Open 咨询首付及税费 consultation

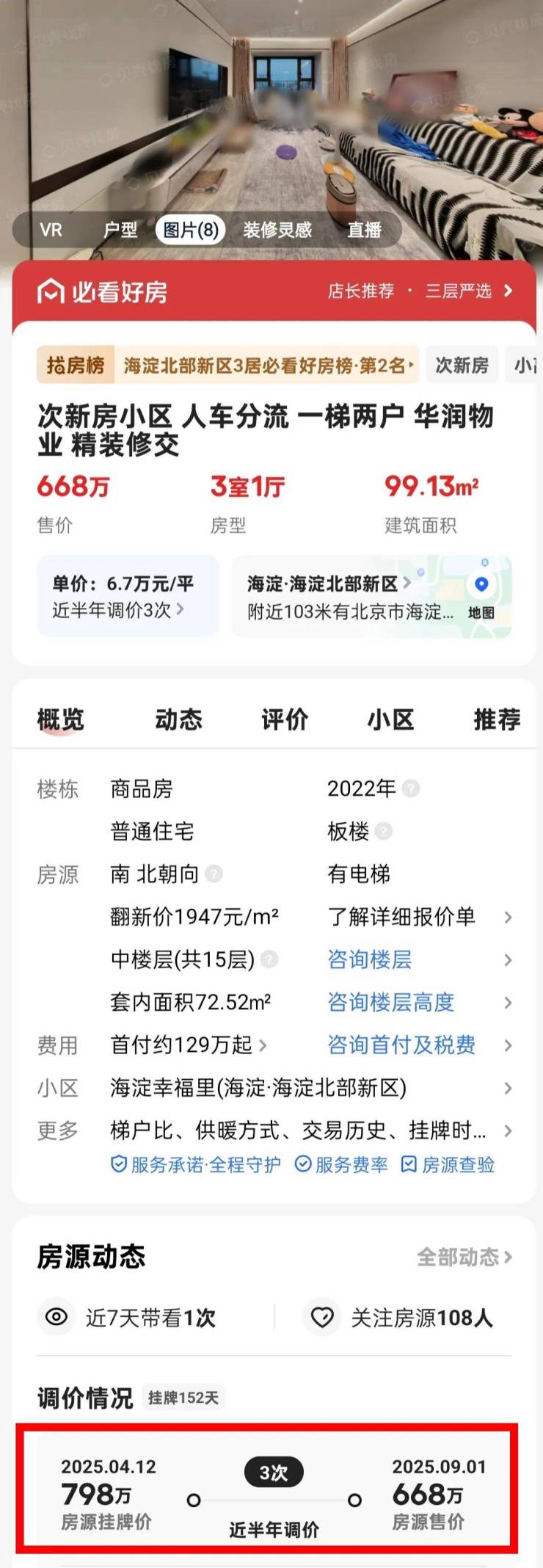coord(401,1045)
